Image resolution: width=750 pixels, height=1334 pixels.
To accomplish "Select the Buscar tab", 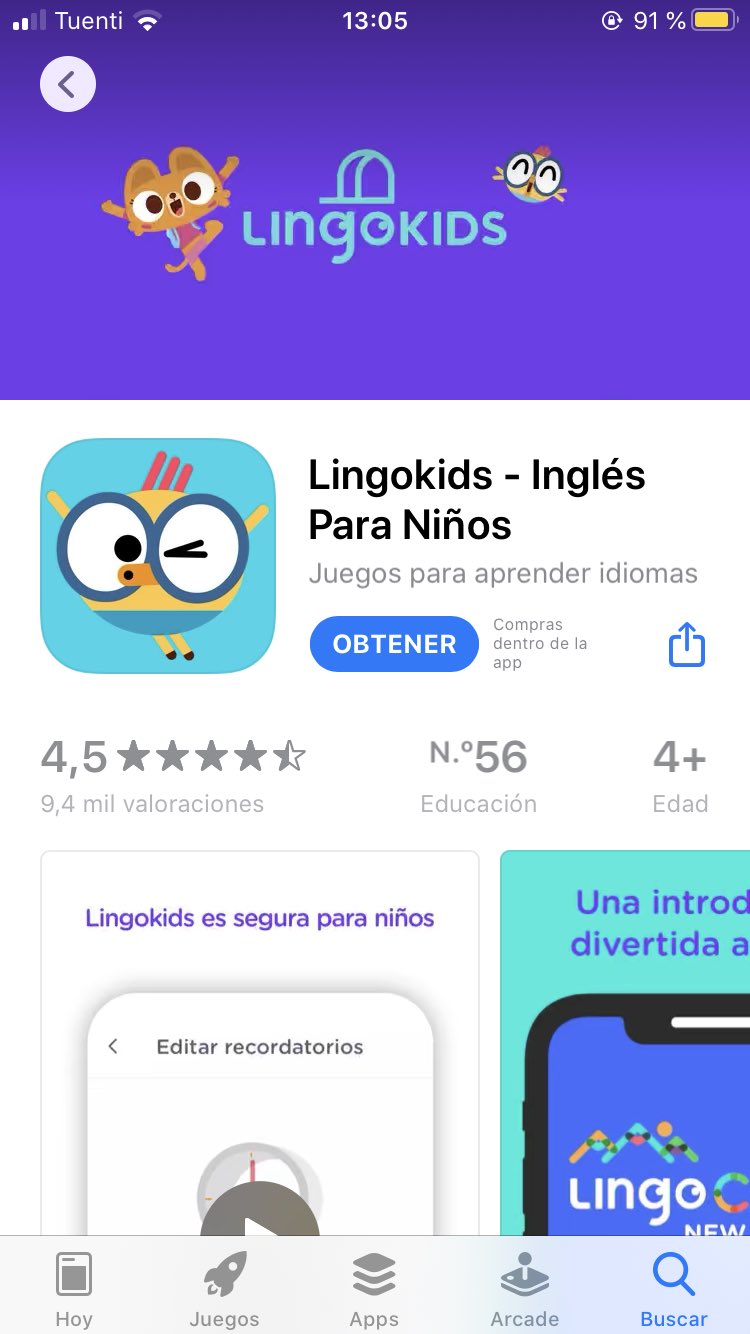I will (674, 1288).
